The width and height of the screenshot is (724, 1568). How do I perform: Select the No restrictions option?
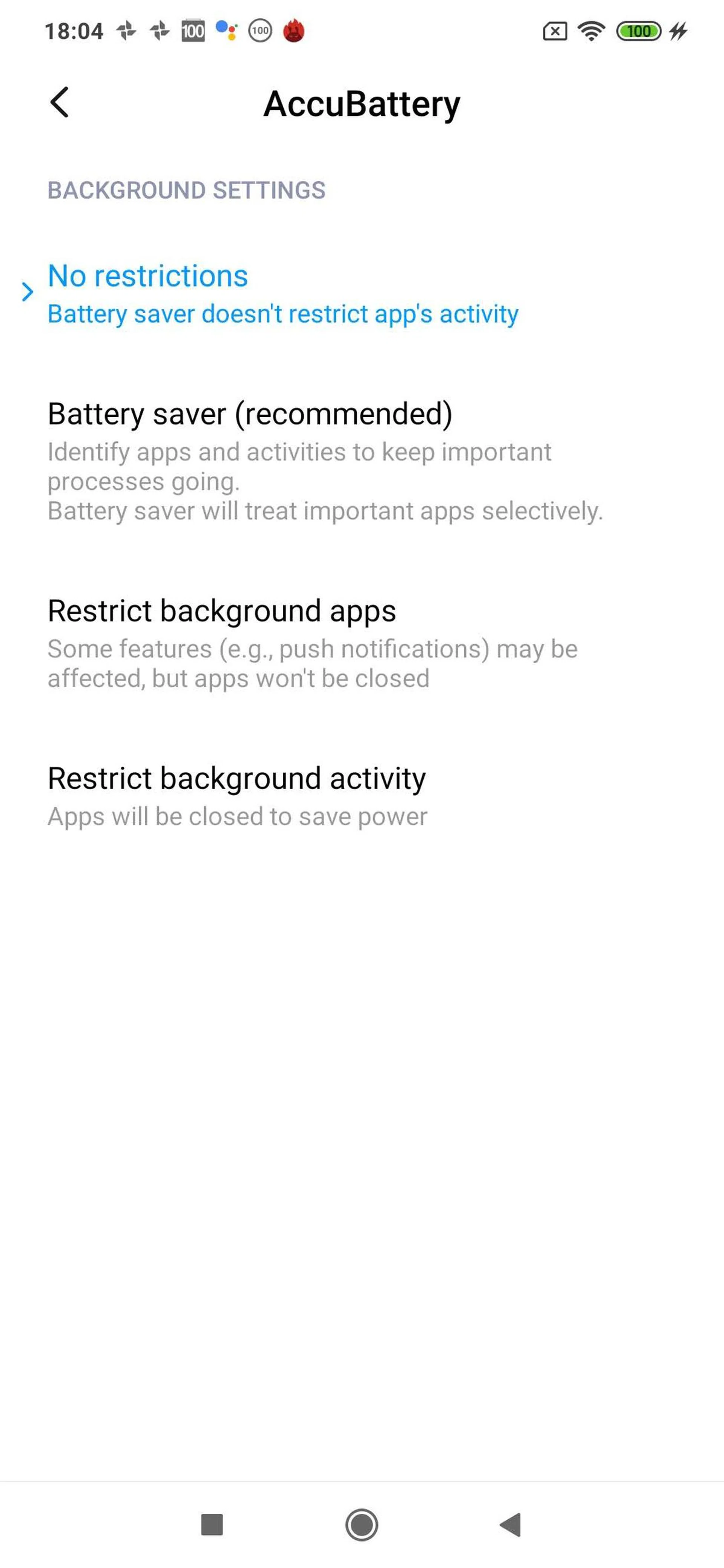click(282, 293)
